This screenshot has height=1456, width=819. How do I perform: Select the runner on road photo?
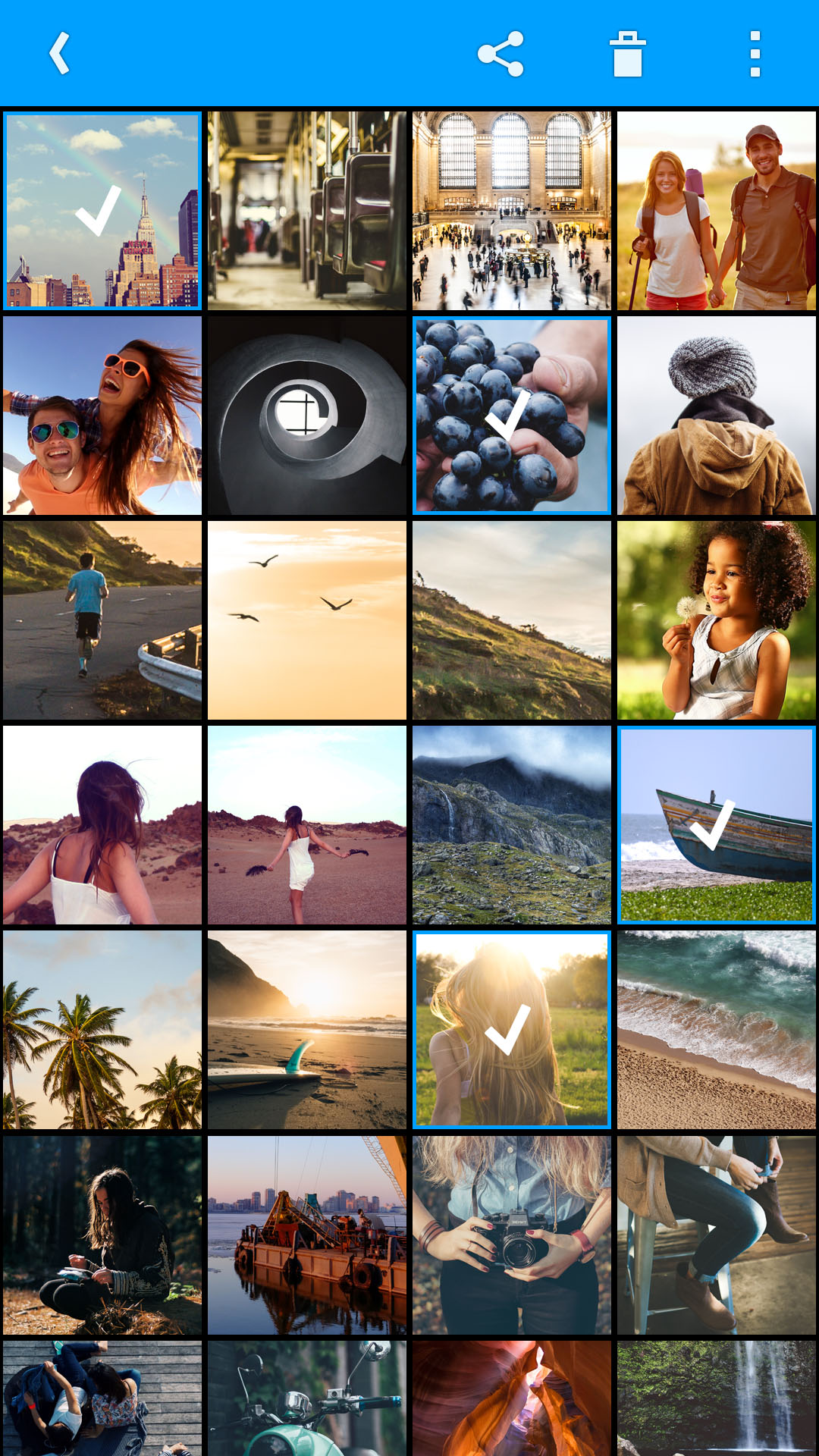tap(102, 620)
